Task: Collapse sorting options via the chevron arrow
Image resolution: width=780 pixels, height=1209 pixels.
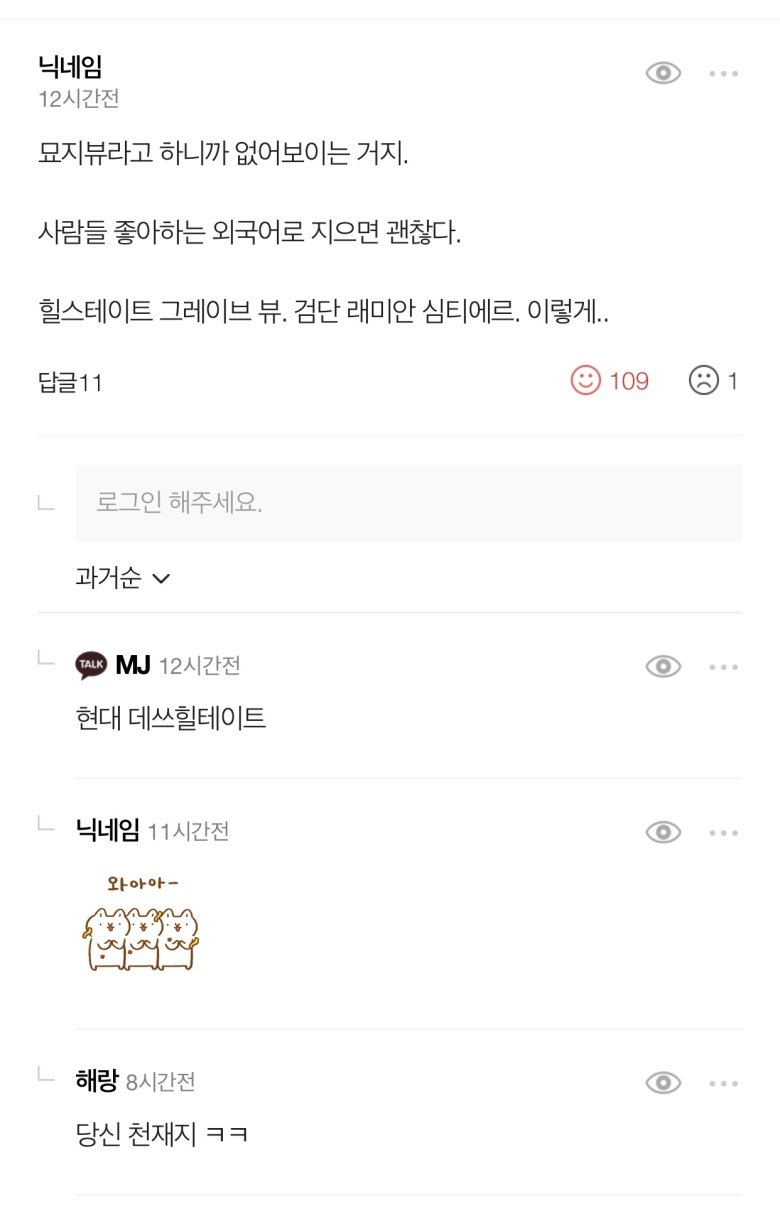Action: 163,578
